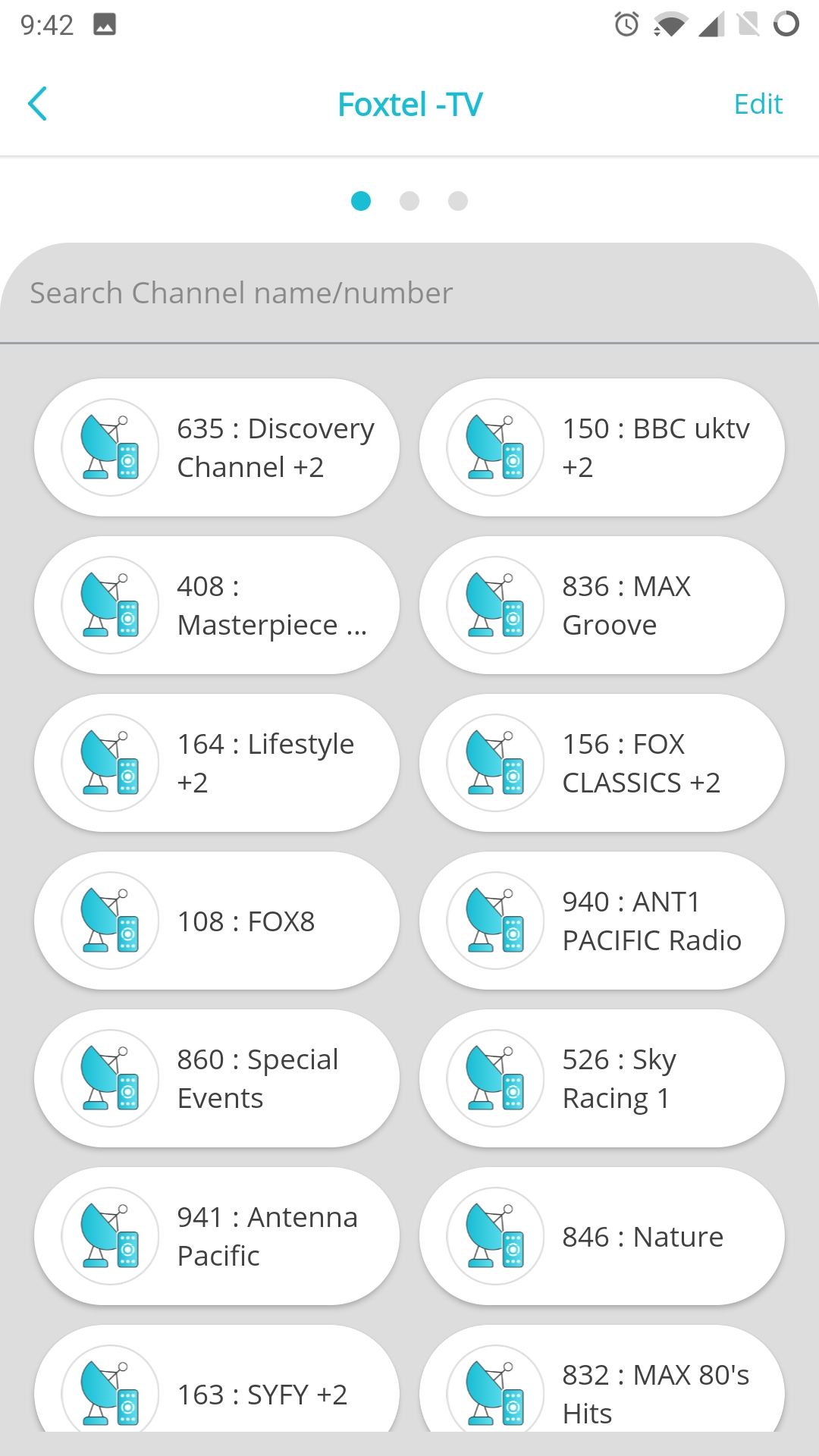Choose the 408 : Masterpiece channel

pos(217,605)
